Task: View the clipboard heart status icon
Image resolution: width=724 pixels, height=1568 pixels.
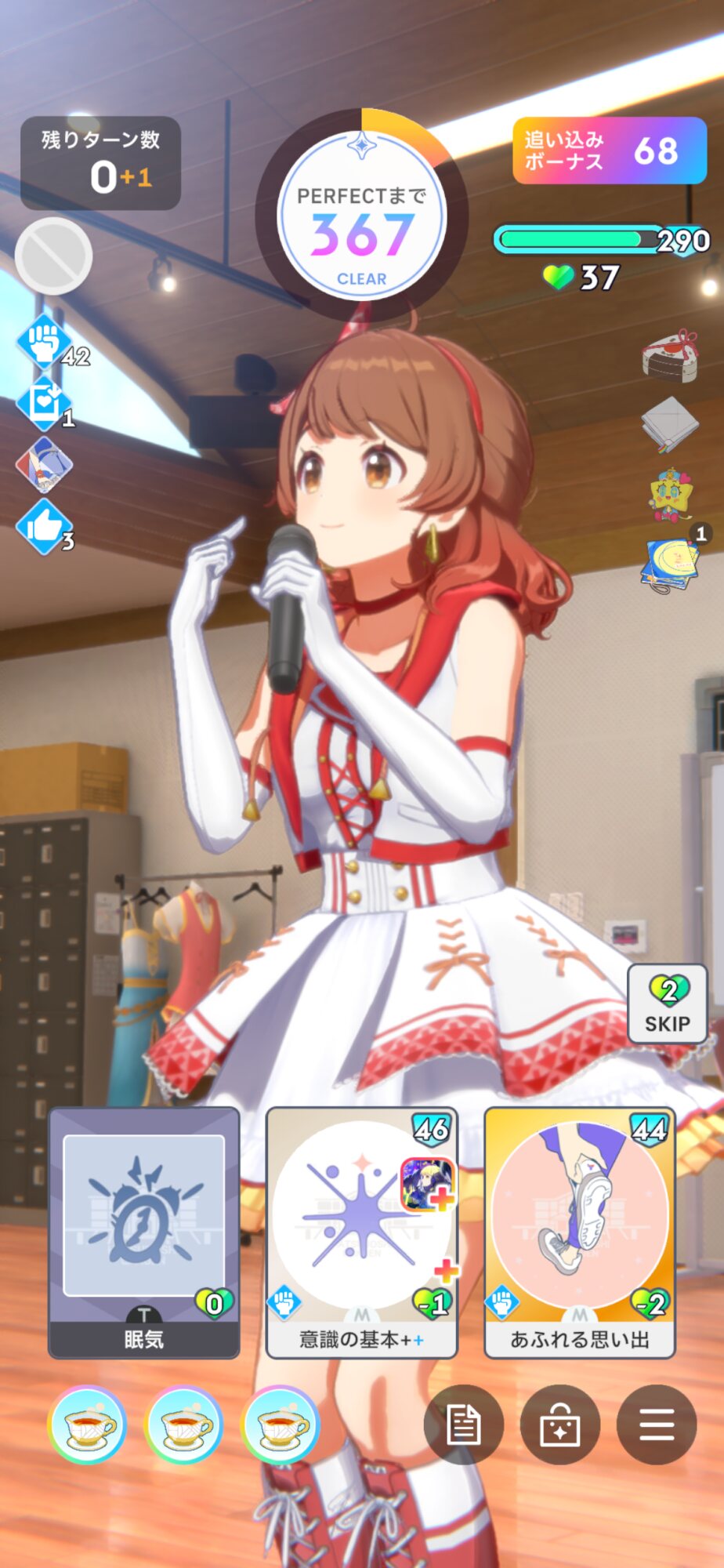Action: pyautogui.click(x=45, y=403)
